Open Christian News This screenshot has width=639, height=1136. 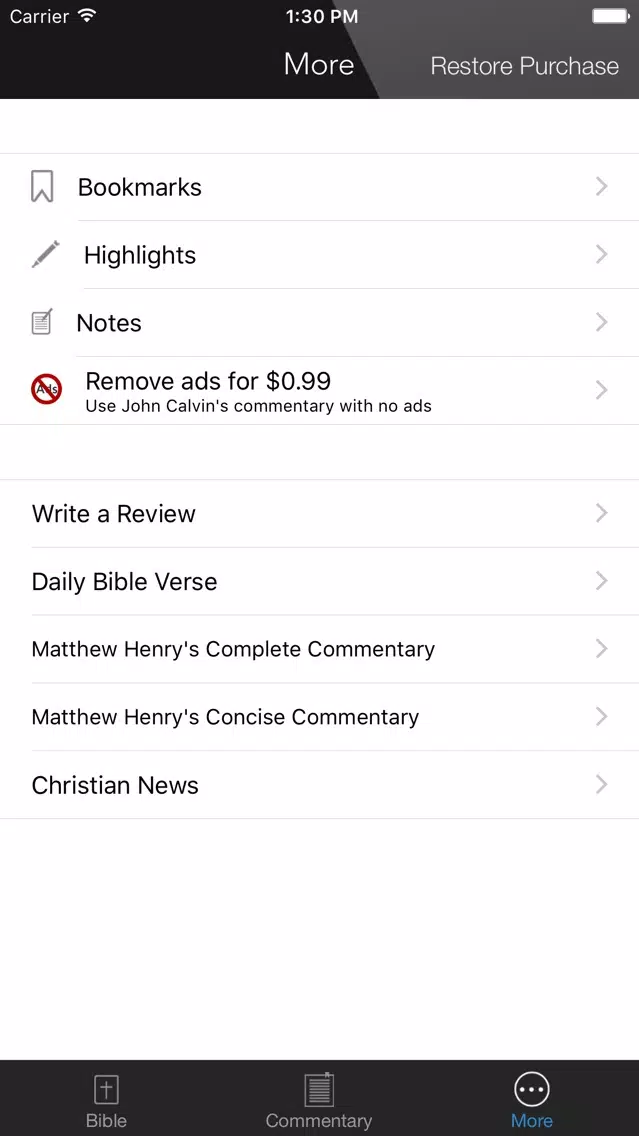(320, 785)
